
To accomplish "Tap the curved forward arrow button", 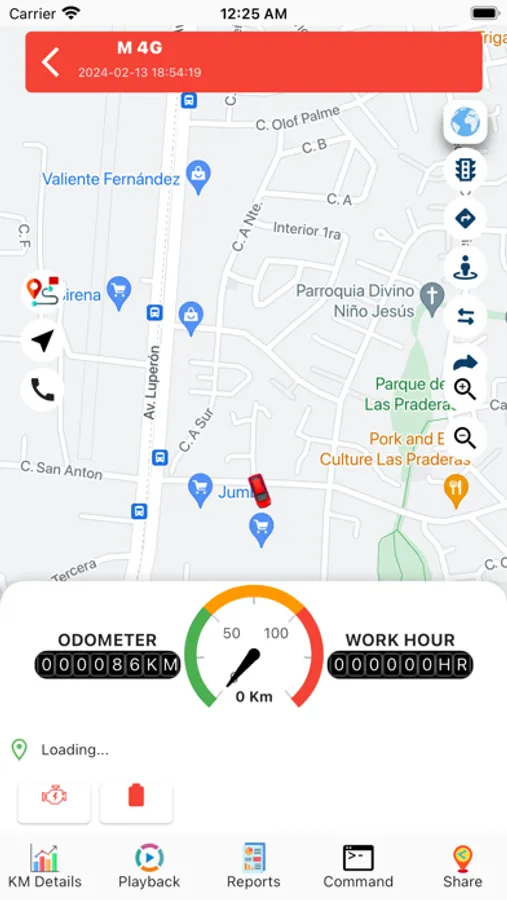I will pos(465,362).
